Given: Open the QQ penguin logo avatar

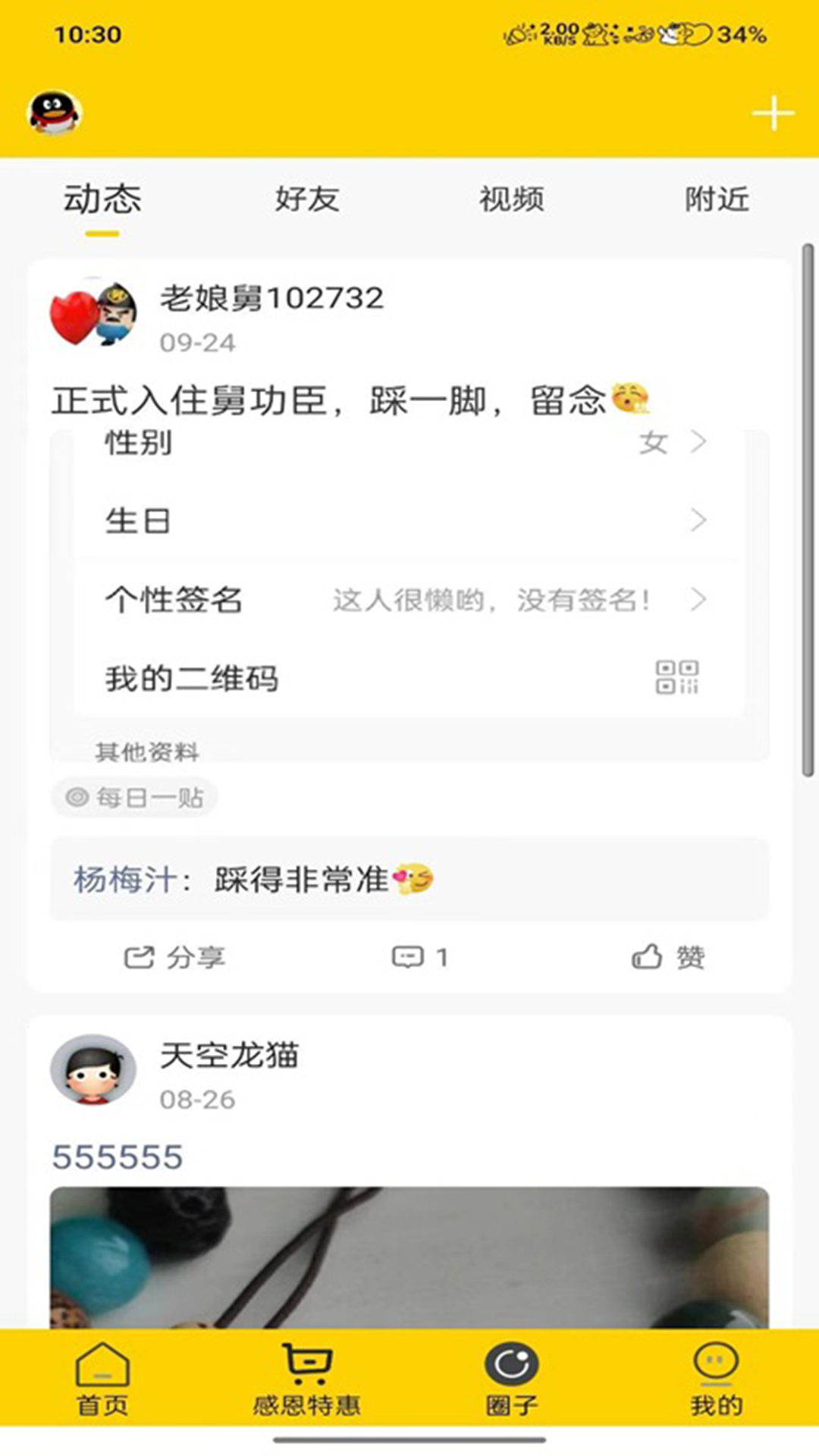Looking at the screenshot, I should (53, 112).
